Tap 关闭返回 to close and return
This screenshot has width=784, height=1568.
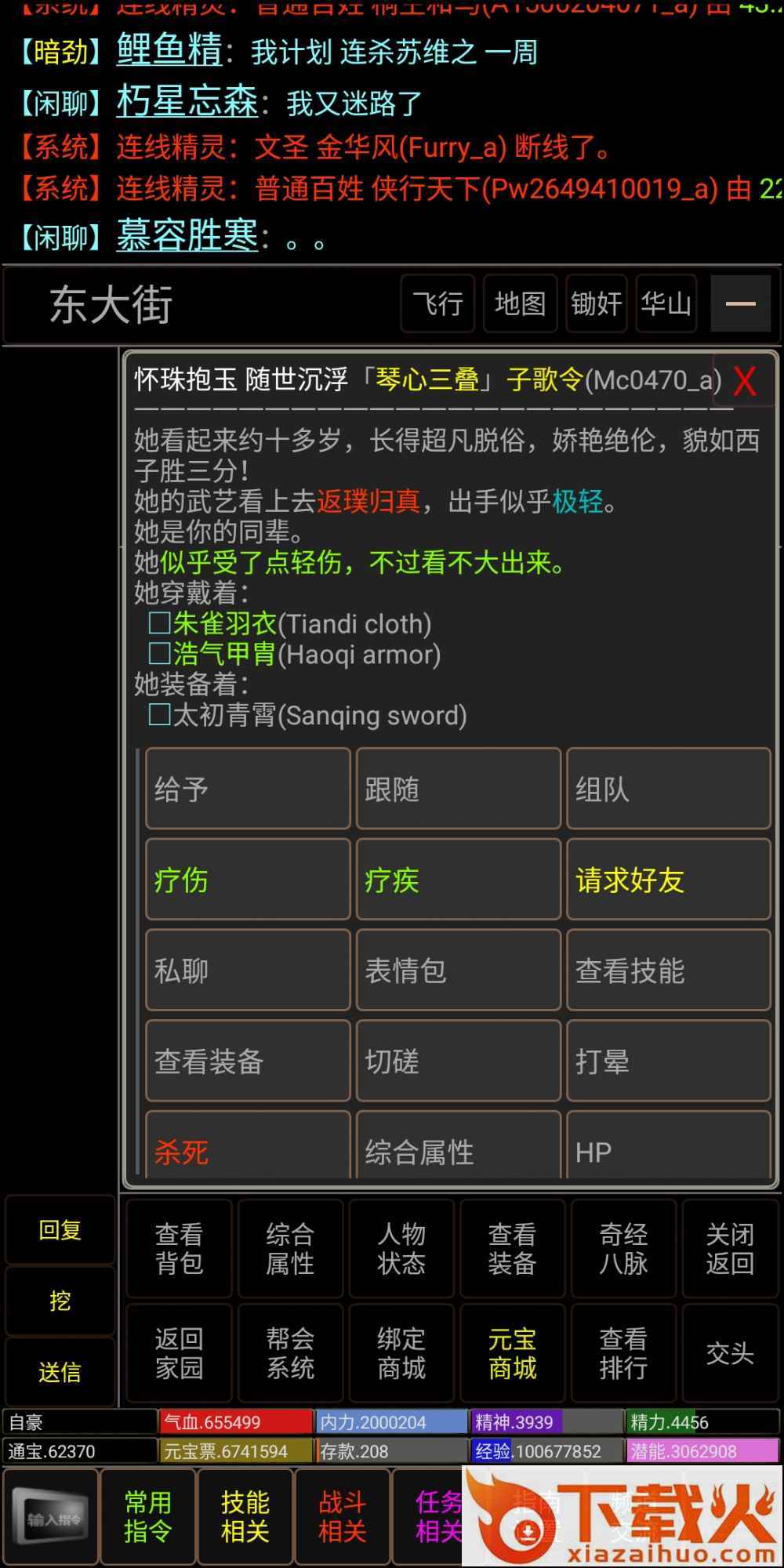[x=729, y=1249]
